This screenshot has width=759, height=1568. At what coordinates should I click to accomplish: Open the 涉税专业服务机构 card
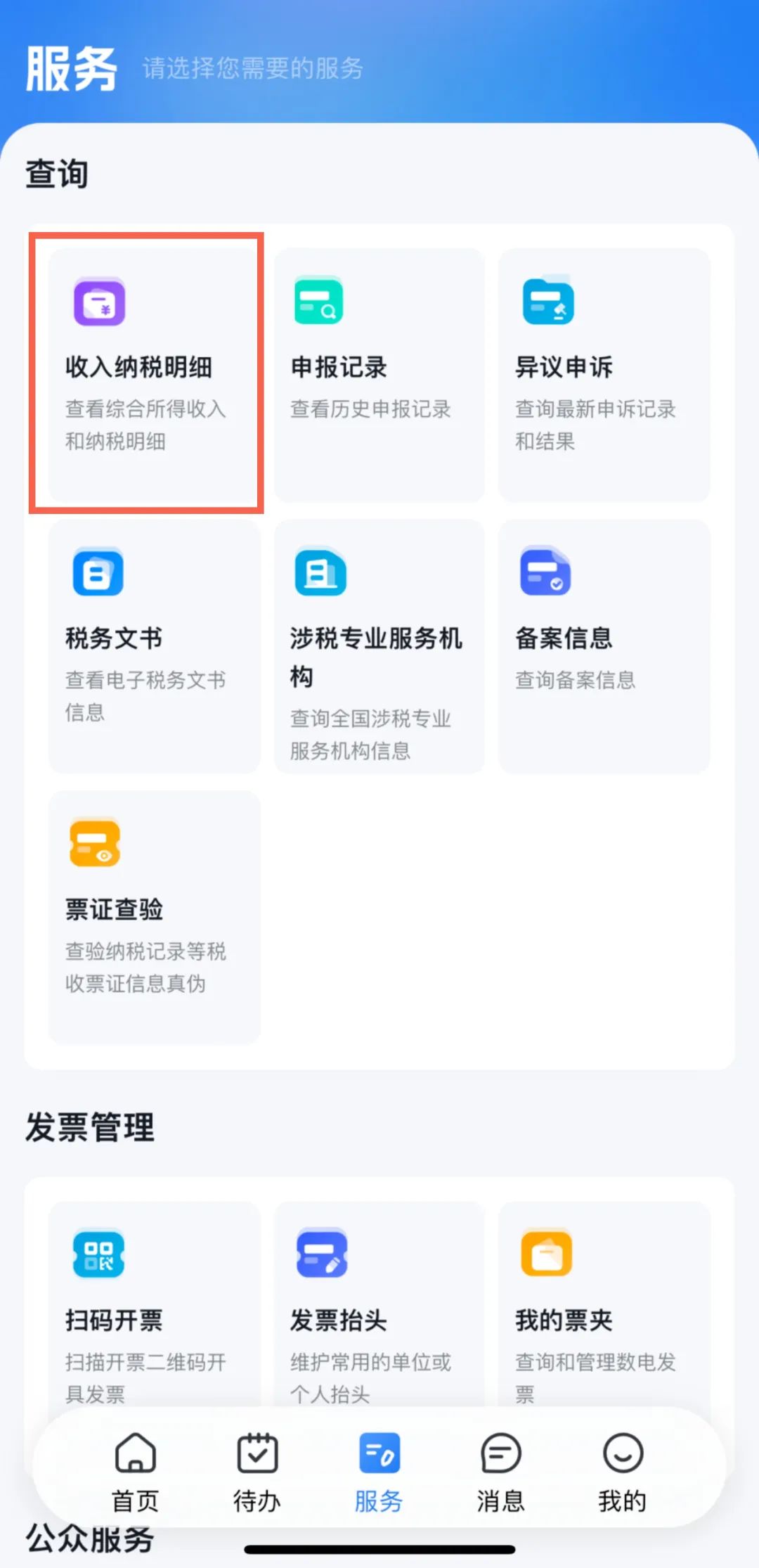point(379,646)
